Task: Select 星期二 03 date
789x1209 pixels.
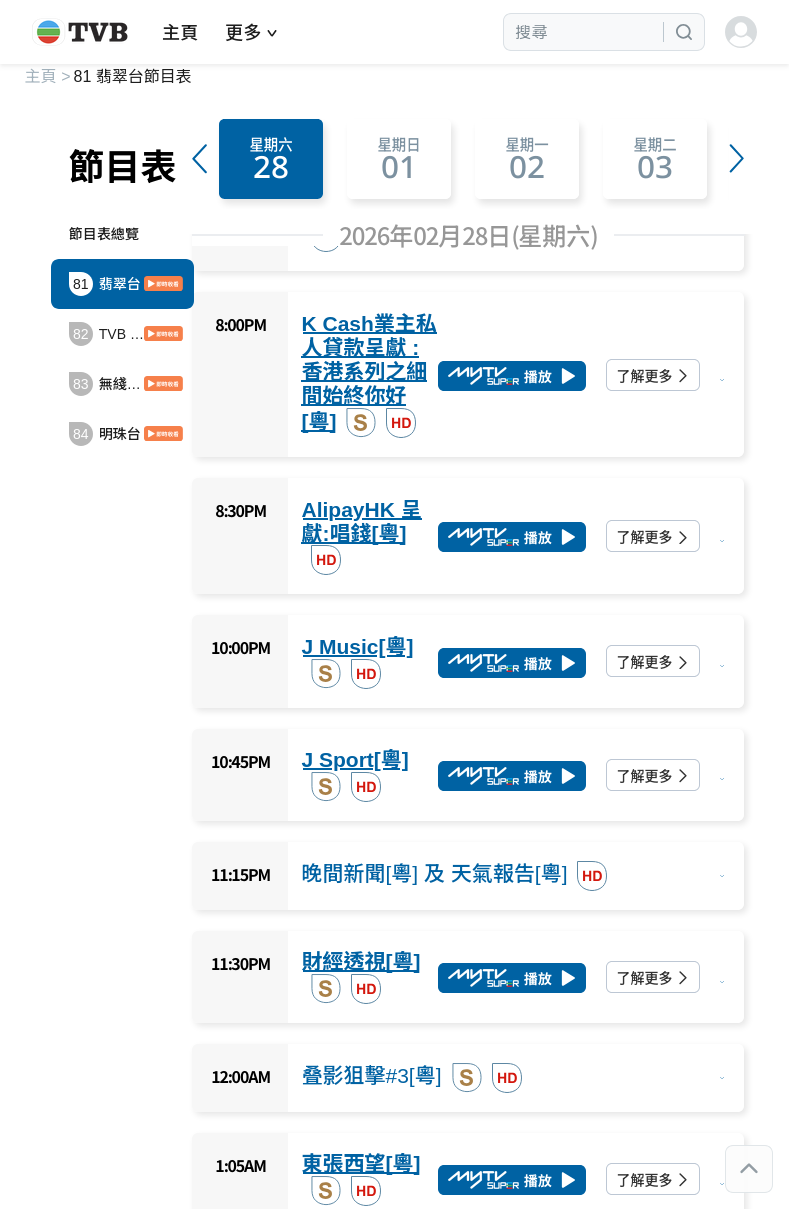Action: pyautogui.click(x=655, y=159)
